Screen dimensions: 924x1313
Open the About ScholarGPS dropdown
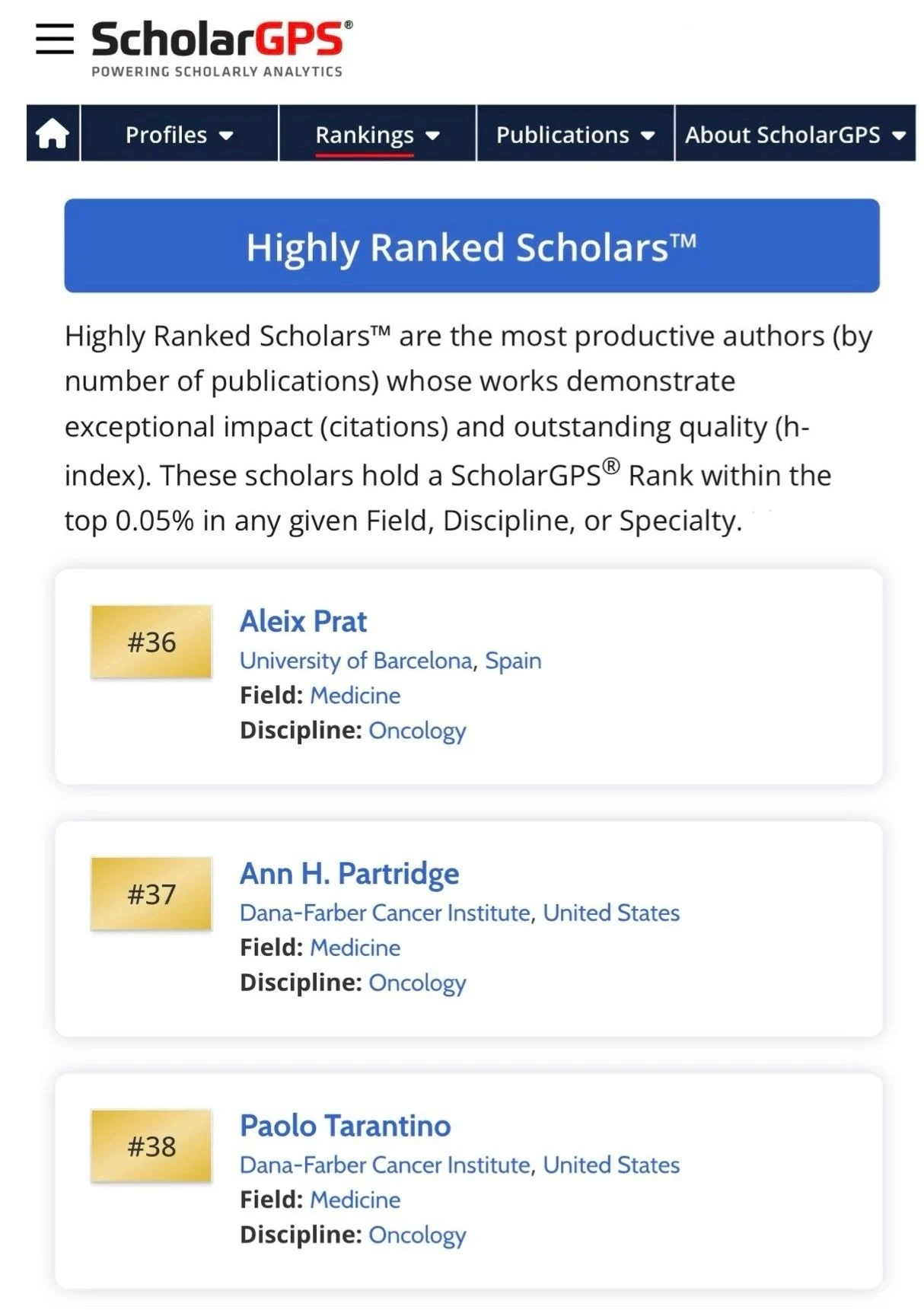point(795,135)
